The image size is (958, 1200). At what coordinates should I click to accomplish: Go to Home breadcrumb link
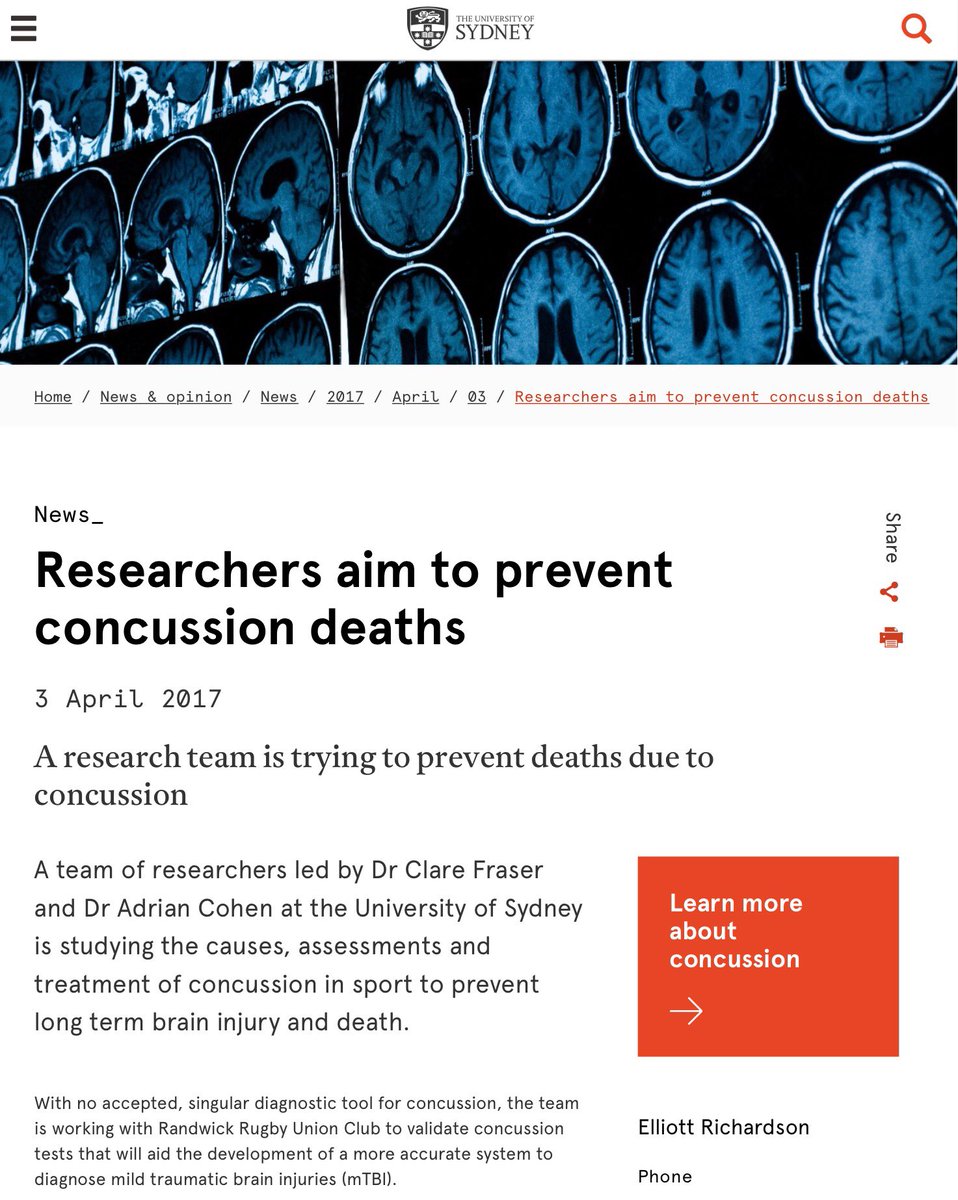53,397
